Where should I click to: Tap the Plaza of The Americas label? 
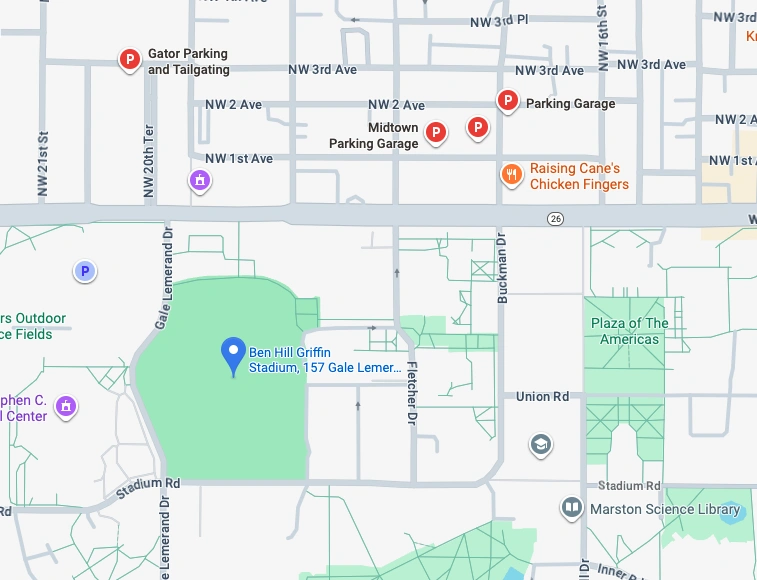coord(629,331)
